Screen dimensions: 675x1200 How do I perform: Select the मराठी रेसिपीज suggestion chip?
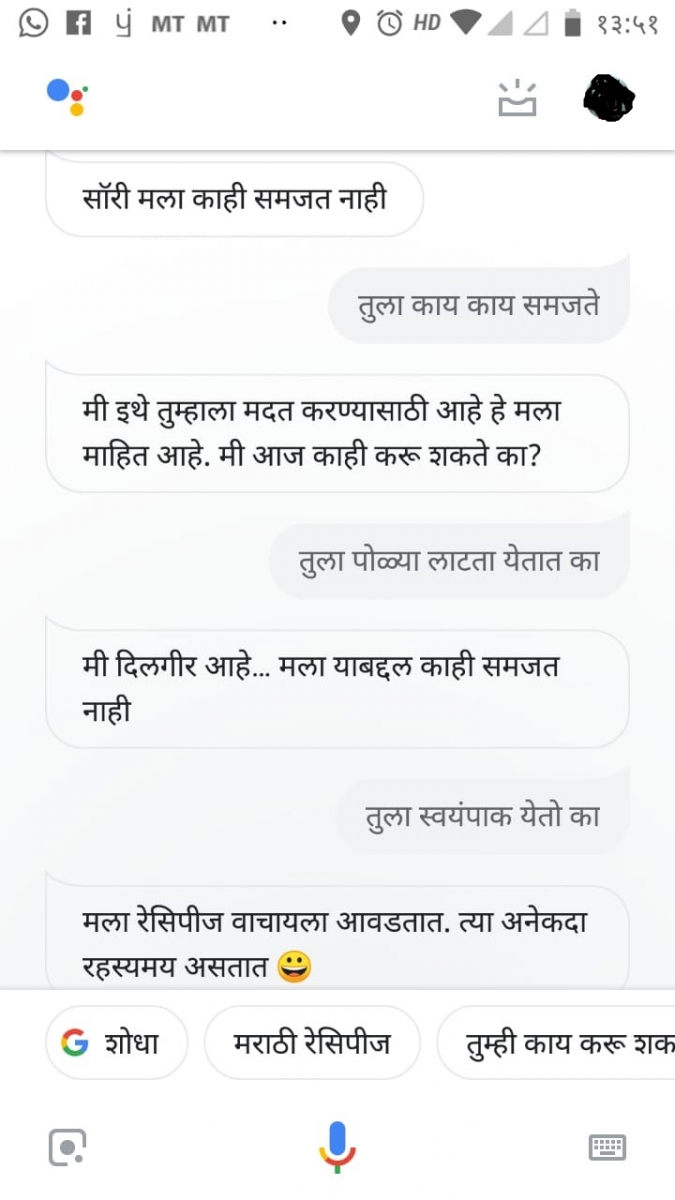(x=312, y=1043)
